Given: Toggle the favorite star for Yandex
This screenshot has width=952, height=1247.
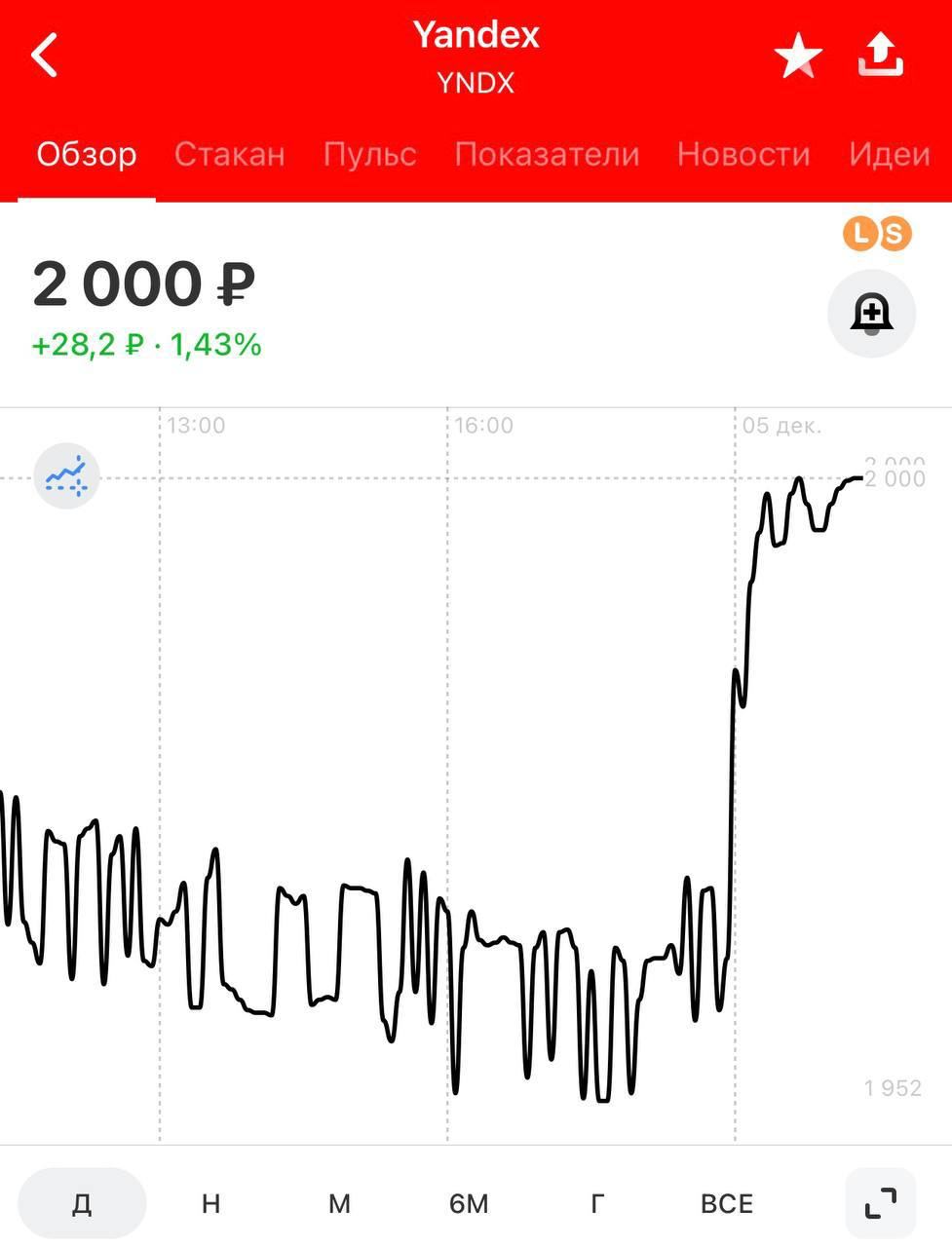Looking at the screenshot, I should pos(798,57).
